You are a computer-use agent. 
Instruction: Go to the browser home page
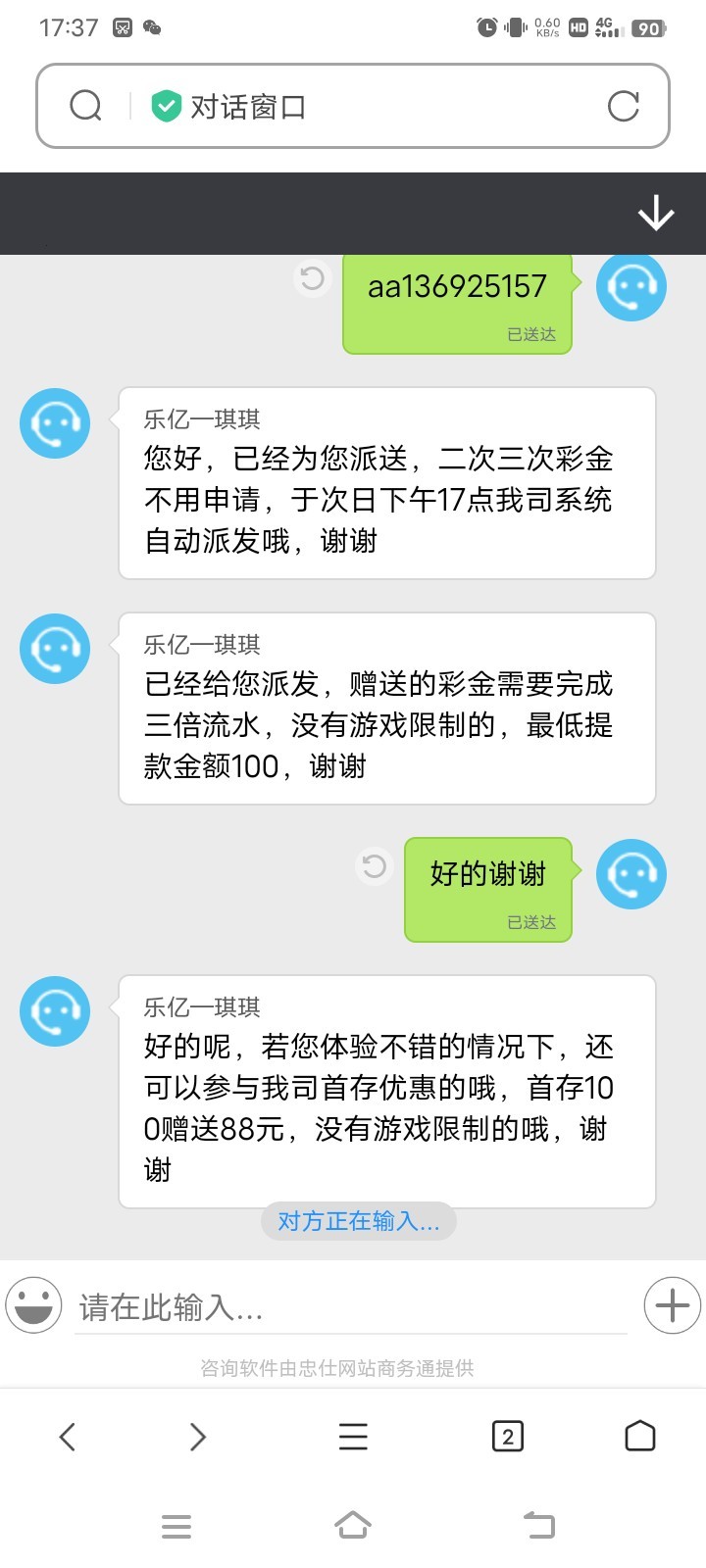[639, 1436]
